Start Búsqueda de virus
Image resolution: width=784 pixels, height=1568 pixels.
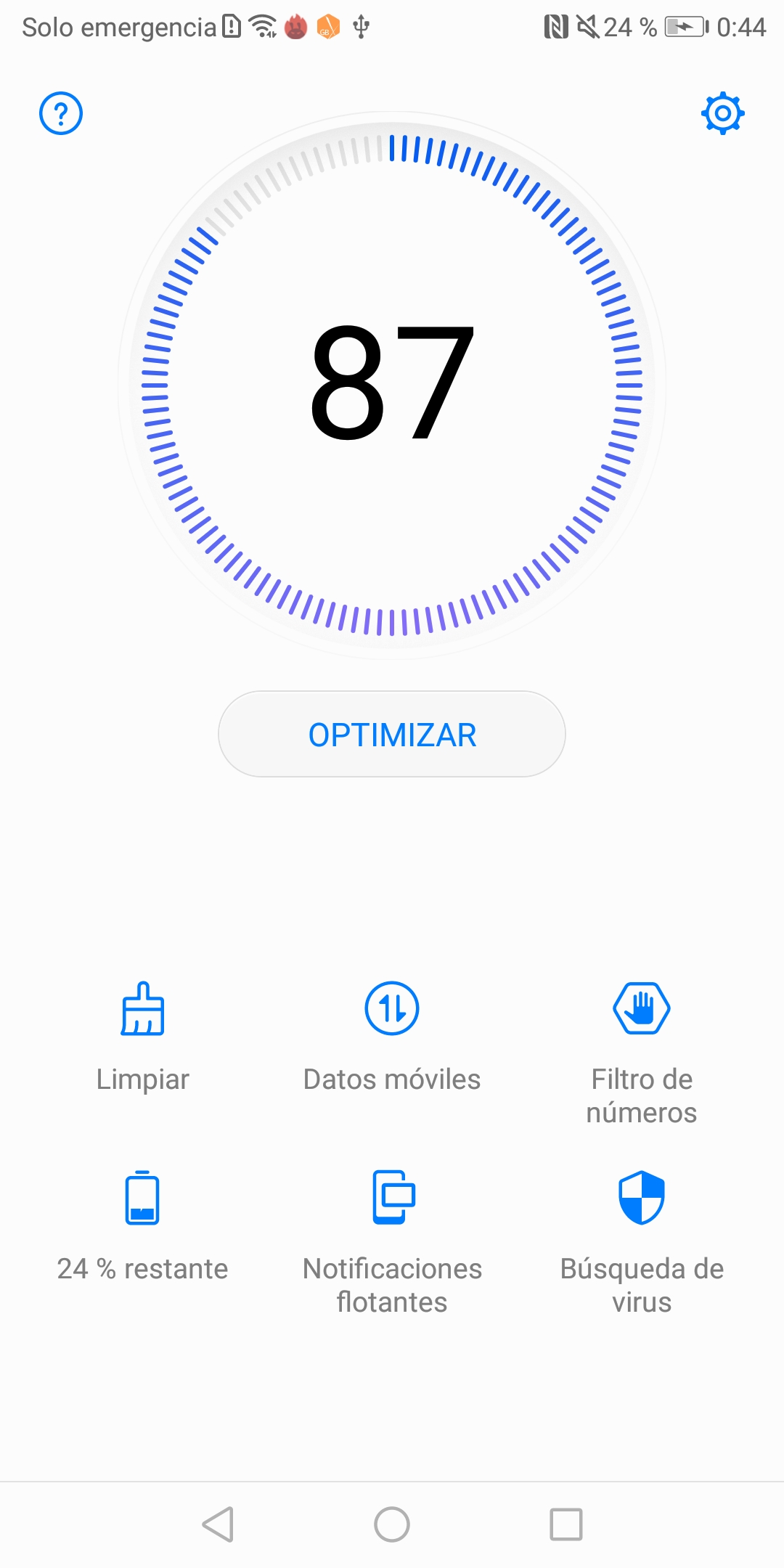[642, 1243]
